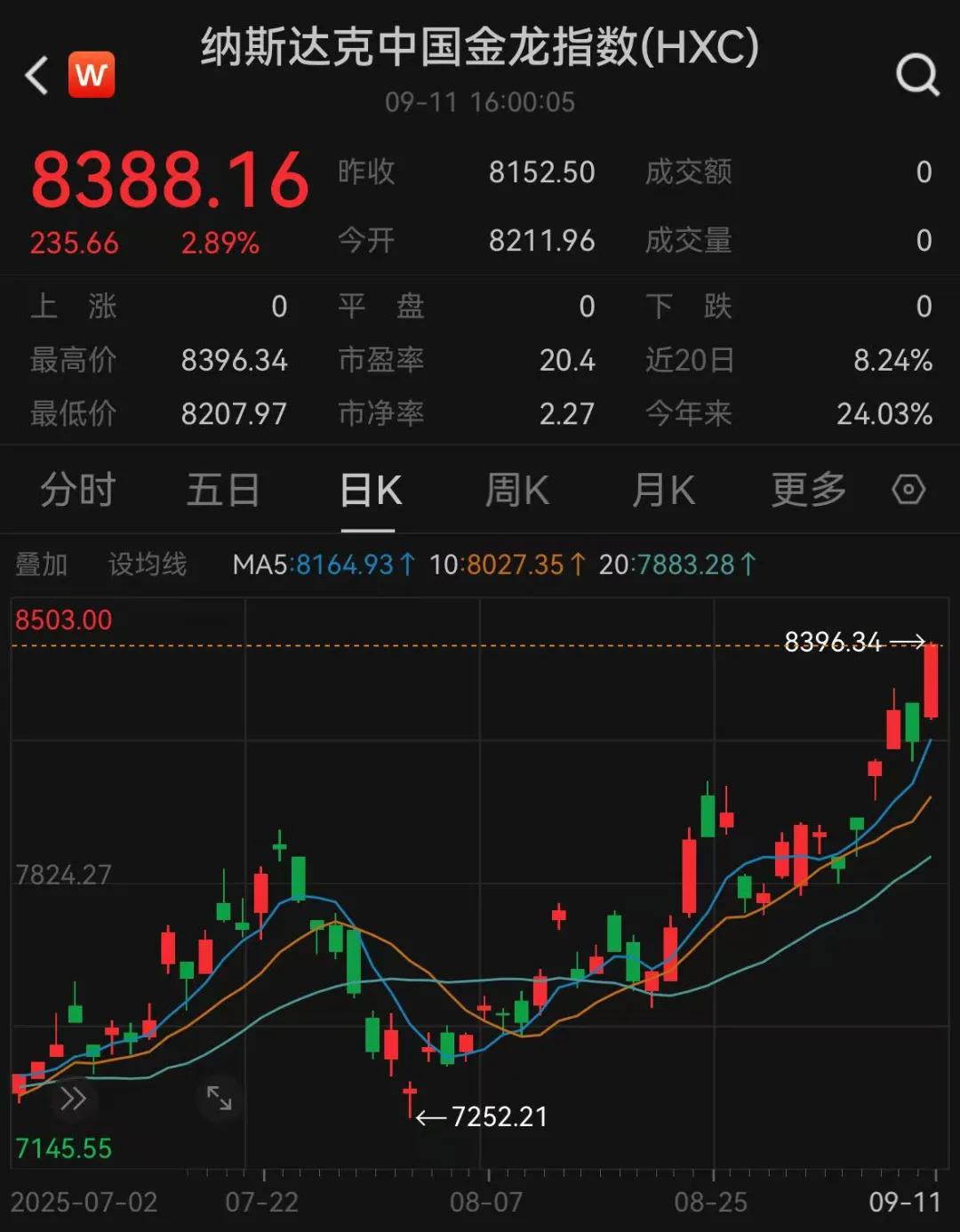Switch to the 周K chart tab

(516, 490)
